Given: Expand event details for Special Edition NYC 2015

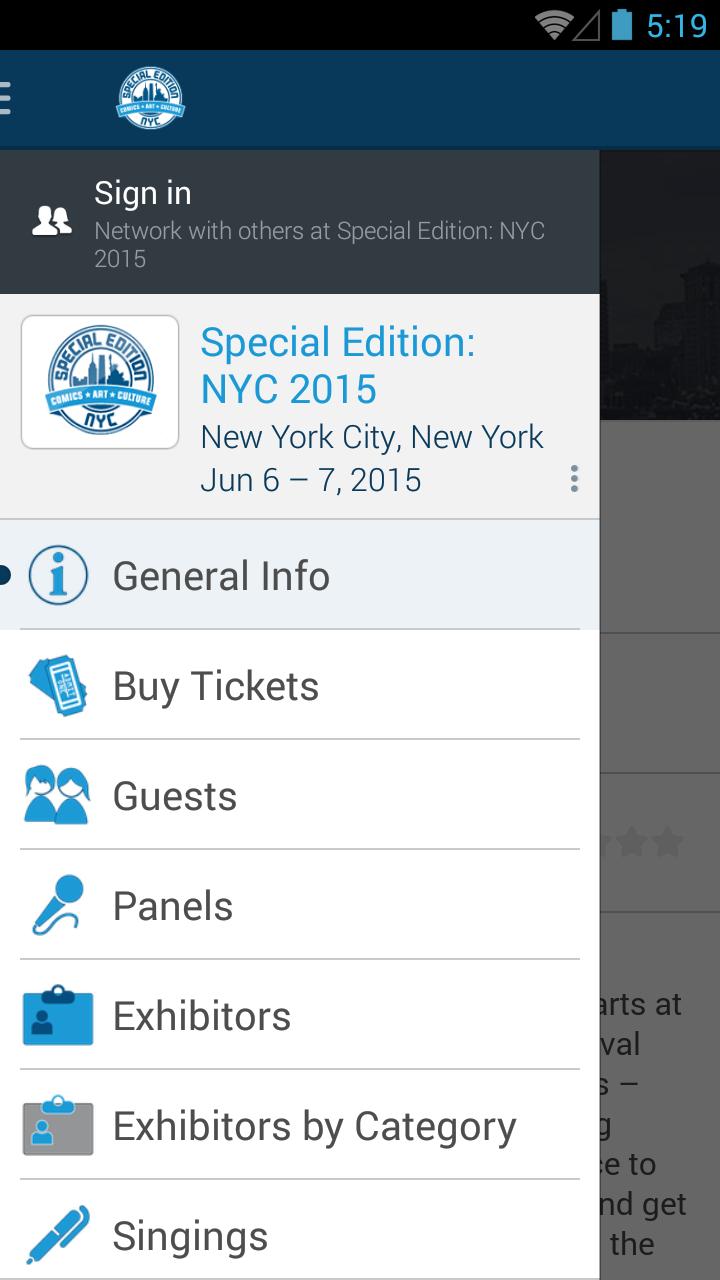Looking at the screenshot, I should [x=574, y=479].
